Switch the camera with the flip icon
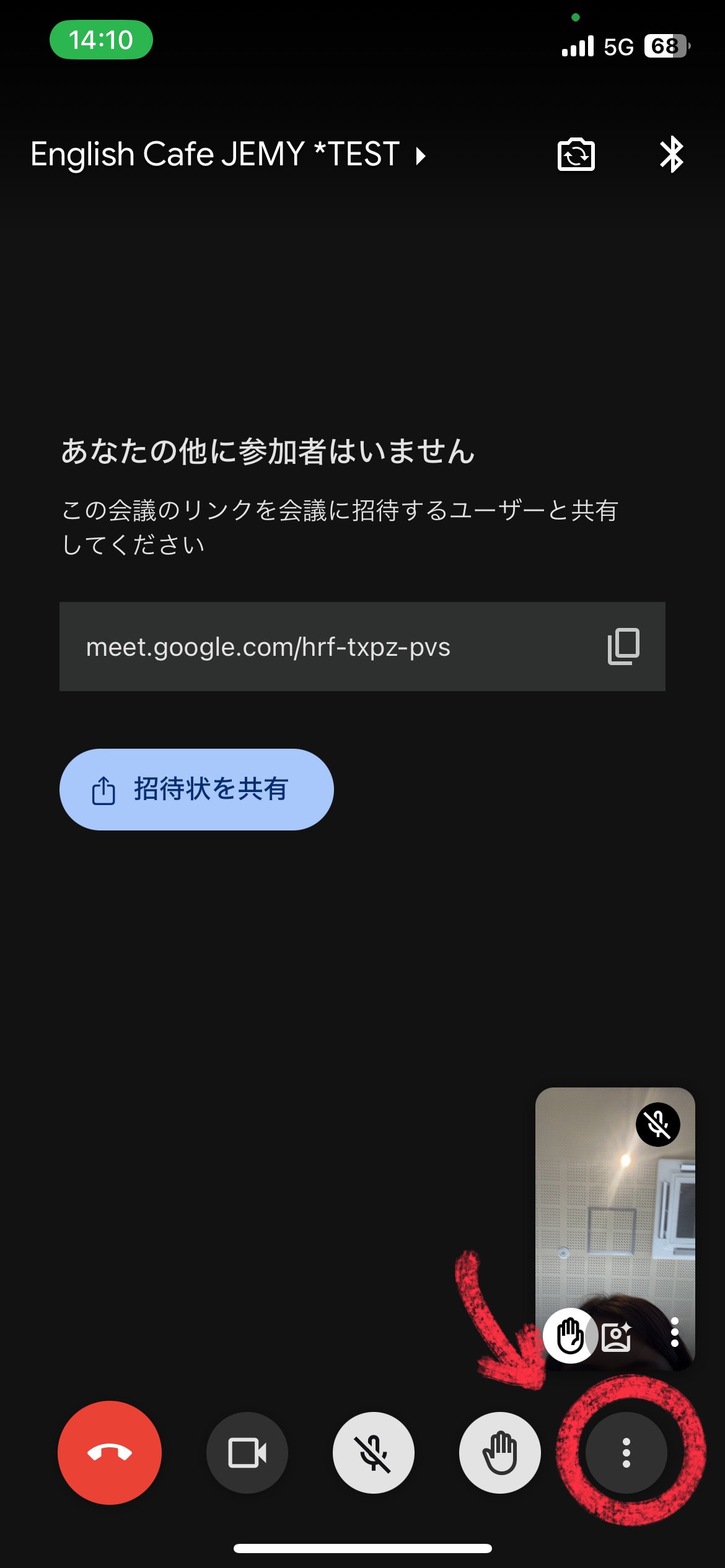Image resolution: width=725 pixels, height=1568 pixels. [576, 154]
